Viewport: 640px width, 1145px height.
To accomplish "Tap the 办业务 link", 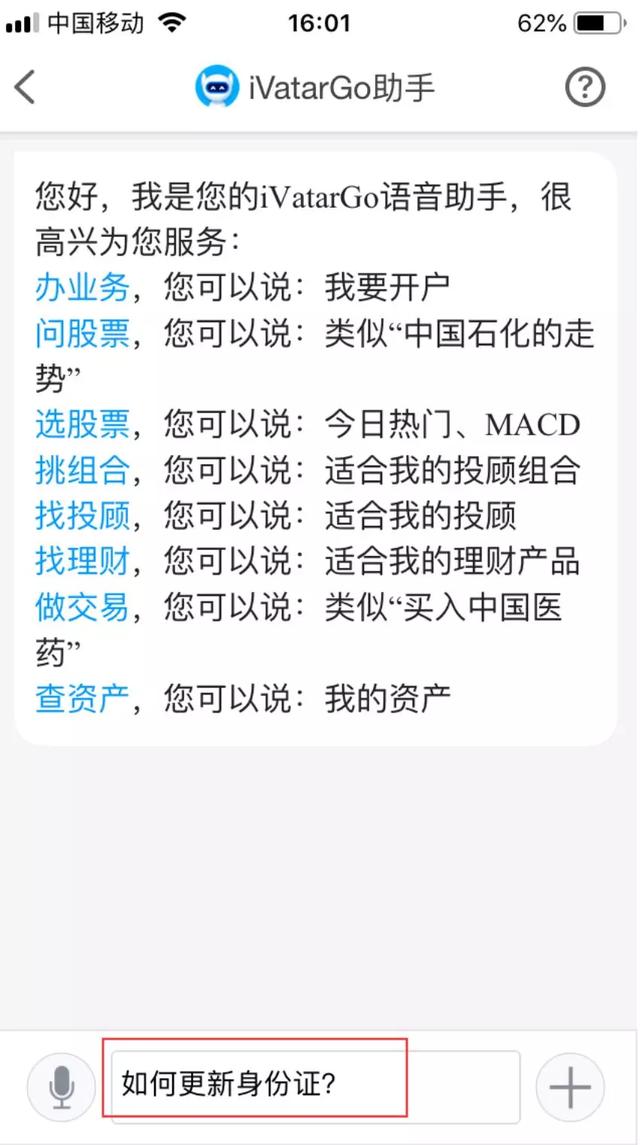I will point(82,288).
